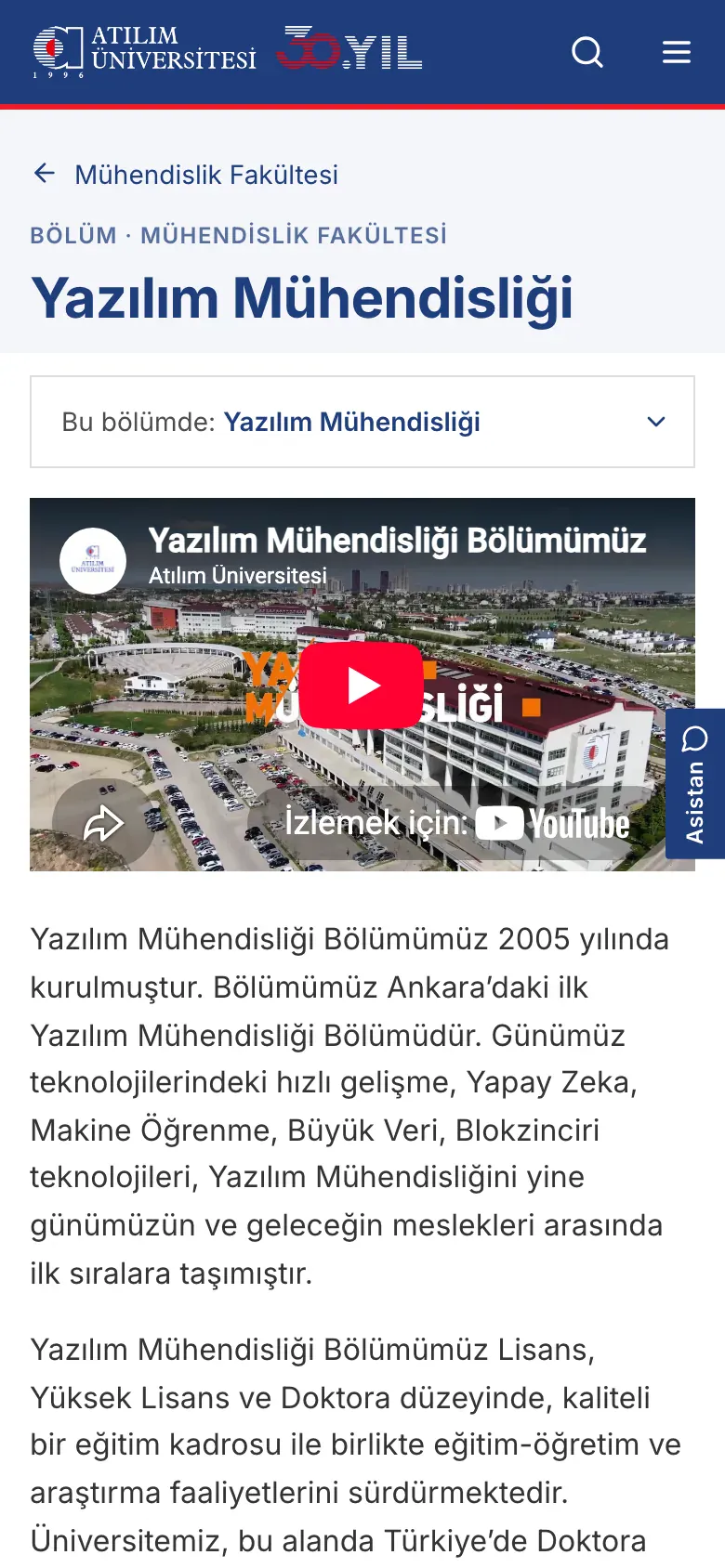Play the Yazılım Mühendisliği video
Image resolution: width=725 pixels, height=1568 pixels.
[362, 686]
